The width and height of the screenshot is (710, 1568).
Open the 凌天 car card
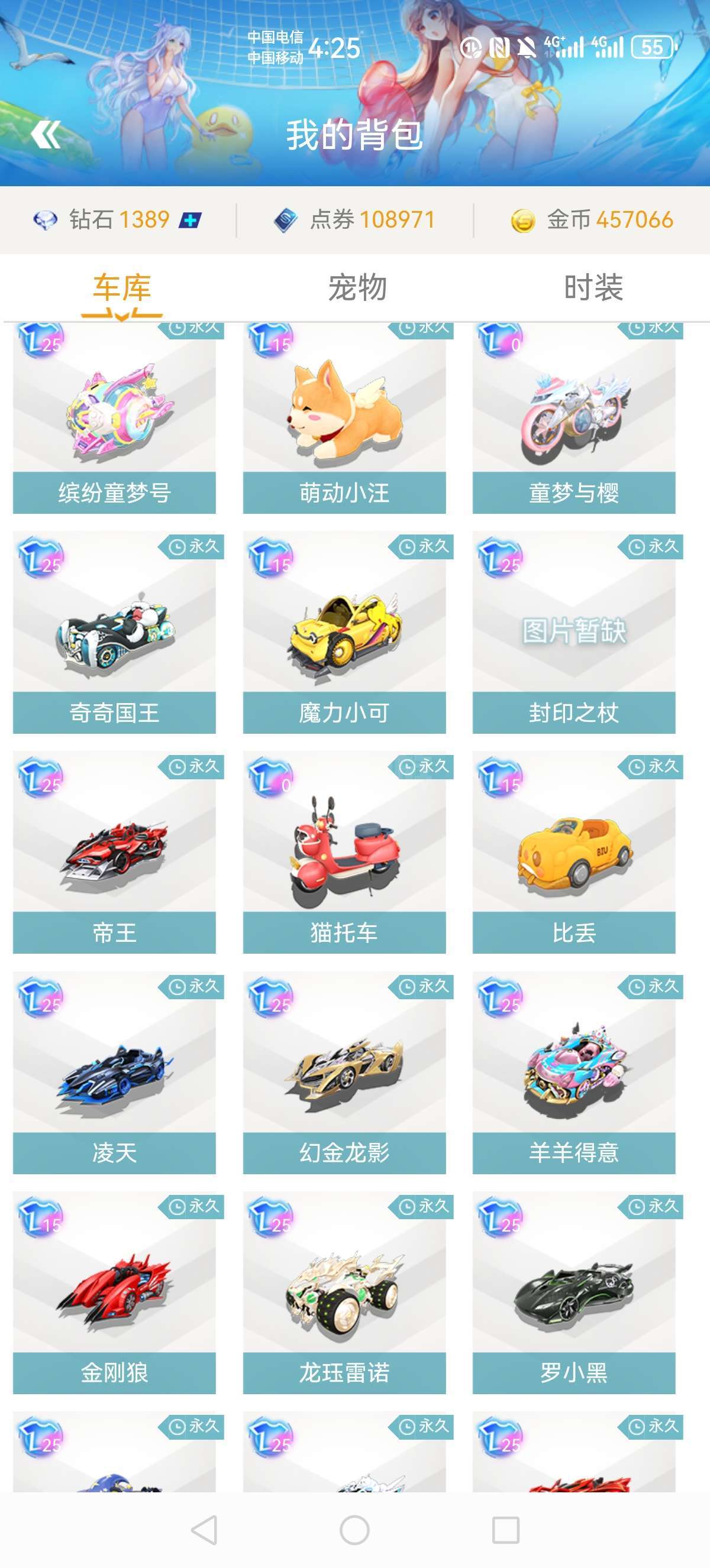pos(114,1073)
